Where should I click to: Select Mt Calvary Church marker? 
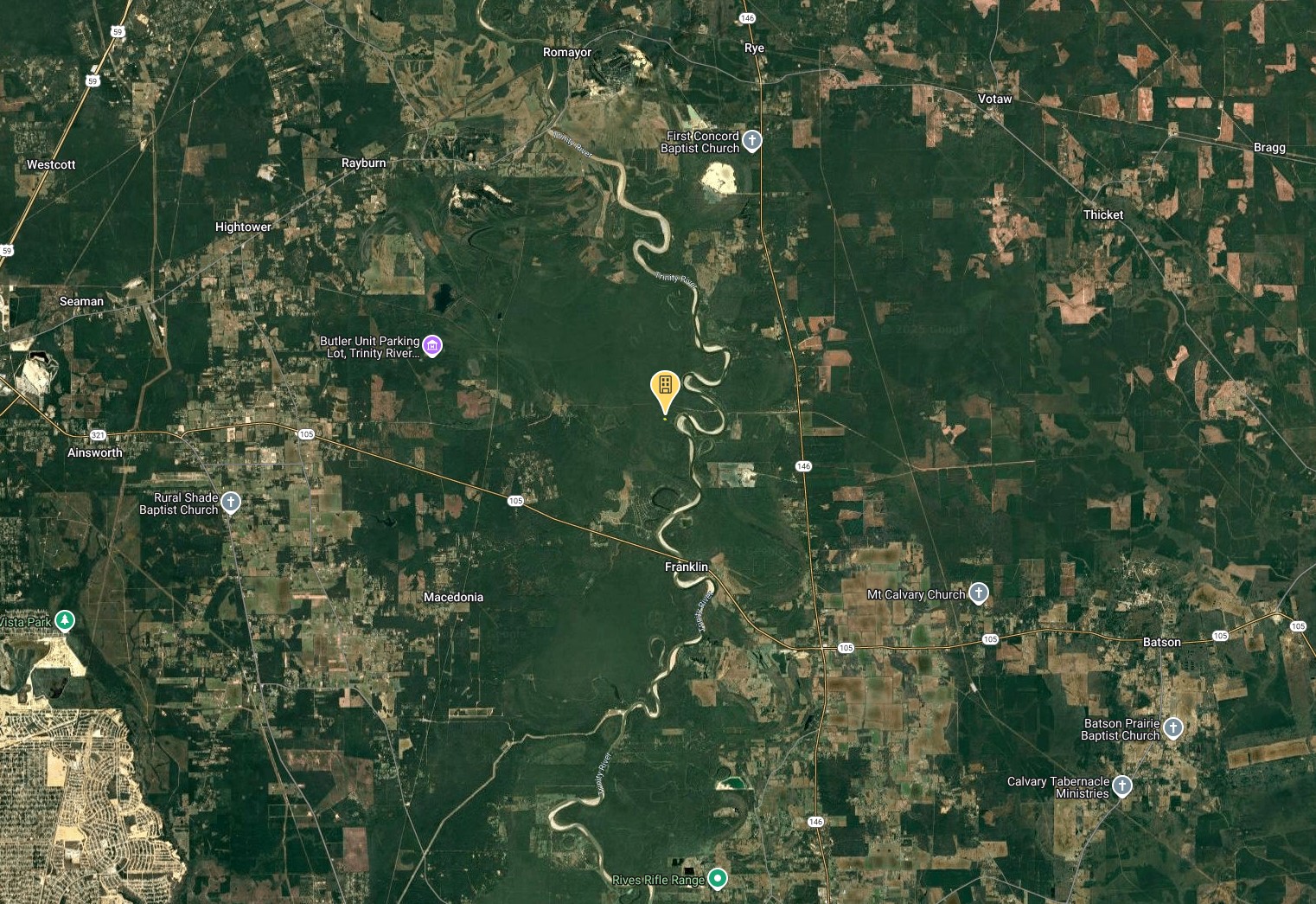point(978,593)
